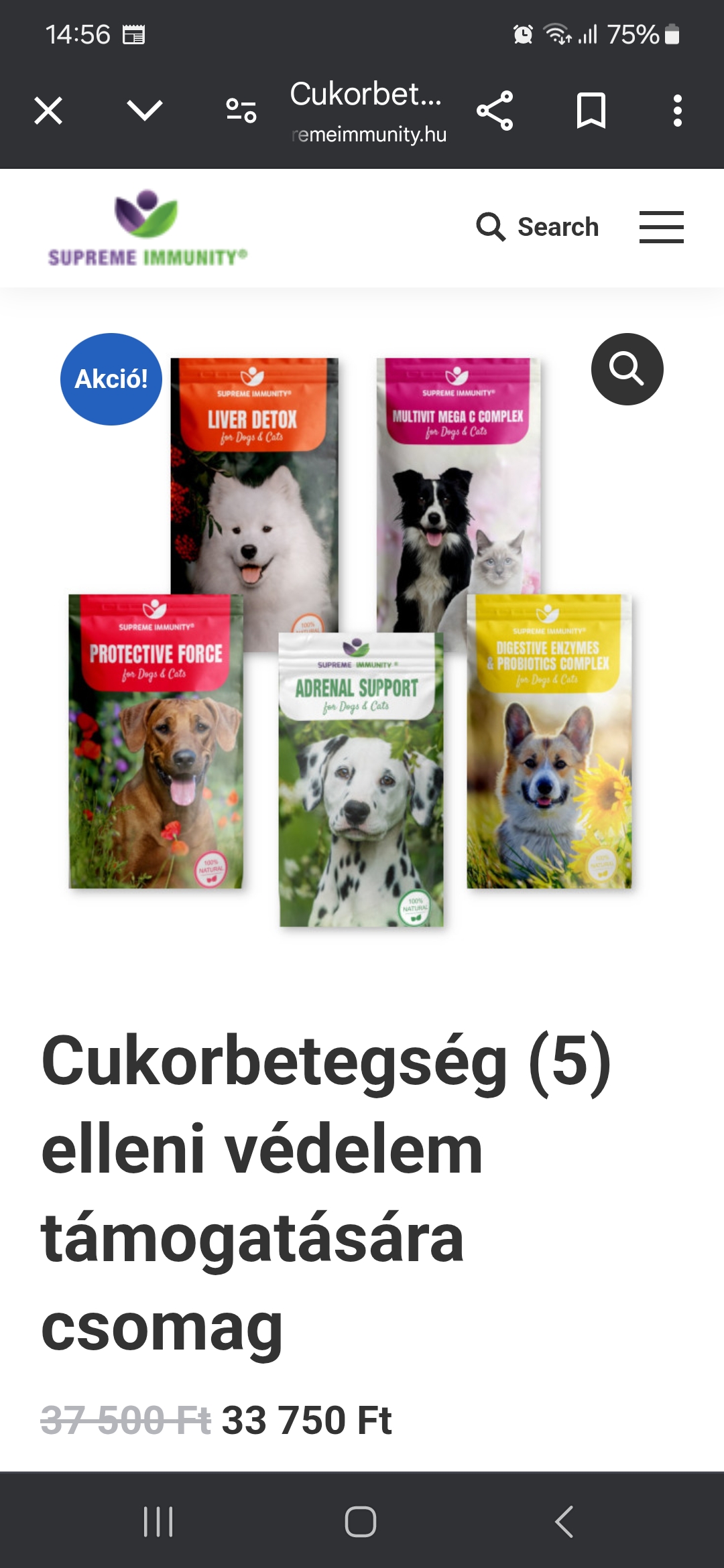Close the browser custom tab
The height and width of the screenshot is (1568, 724).
coord(48,111)
